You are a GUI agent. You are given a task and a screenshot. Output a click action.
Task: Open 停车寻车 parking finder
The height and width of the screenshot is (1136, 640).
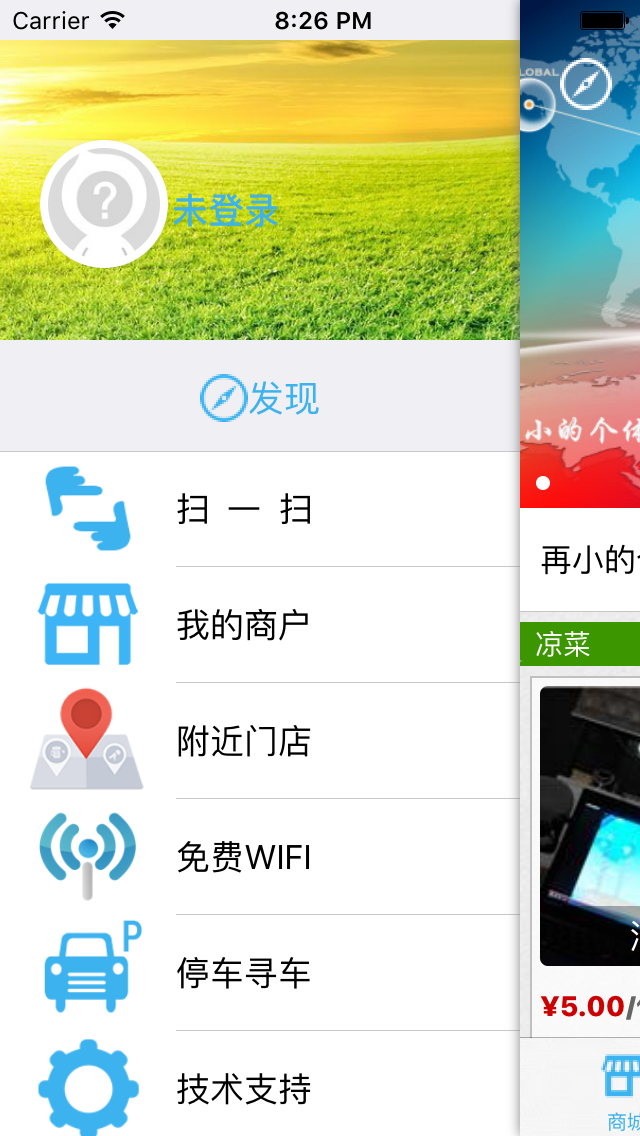click(x=243, y=973)
